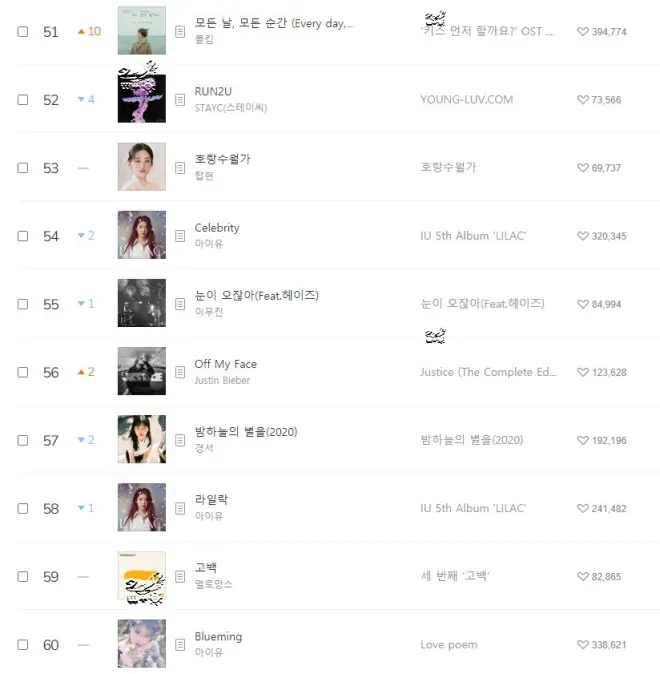Select the checkbox next to RUN2U
This screenshot has width=660, height=674.
coord(23,100)
